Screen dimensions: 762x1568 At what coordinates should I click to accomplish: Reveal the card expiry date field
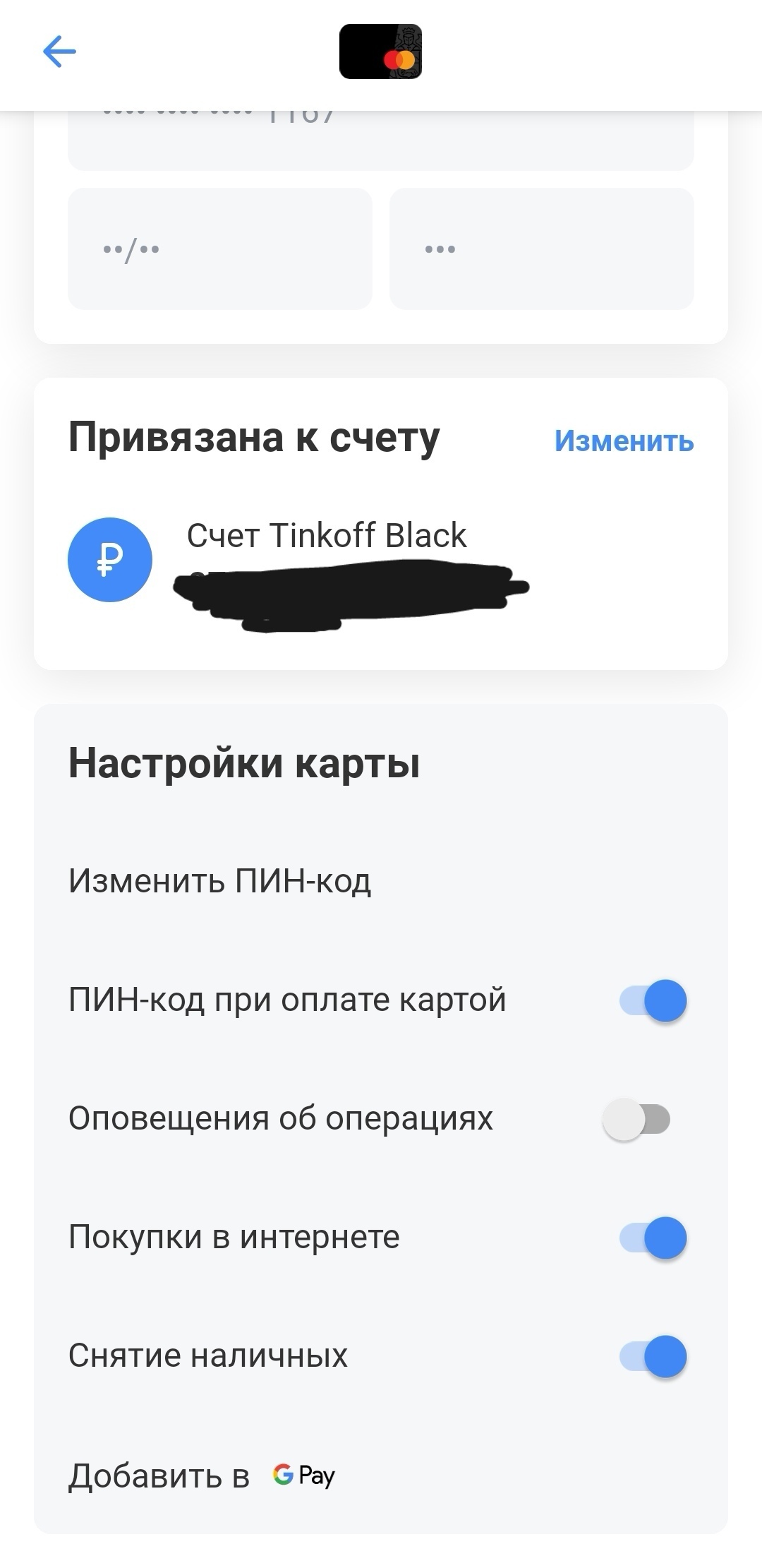pos(219,249)
